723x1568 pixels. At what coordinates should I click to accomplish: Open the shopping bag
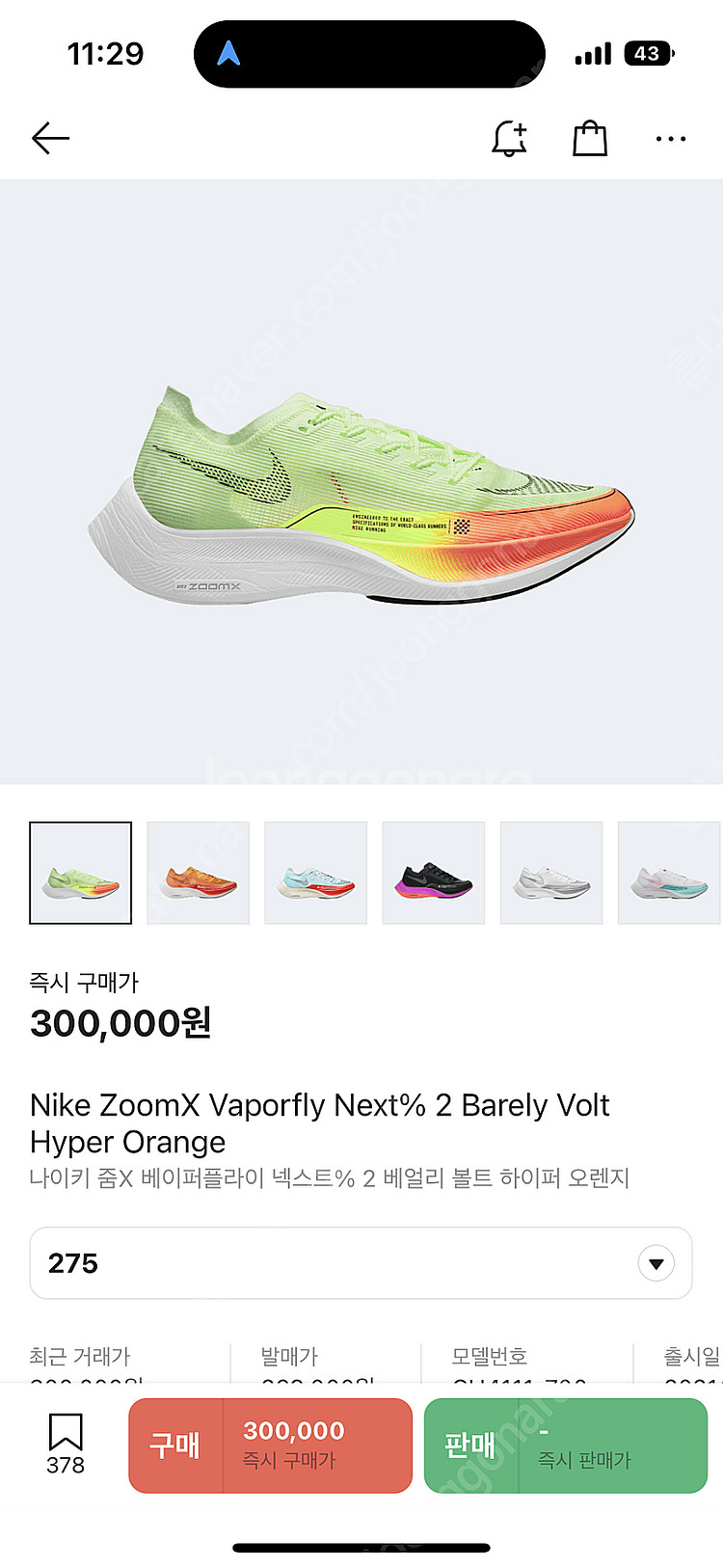coord(590,139)
